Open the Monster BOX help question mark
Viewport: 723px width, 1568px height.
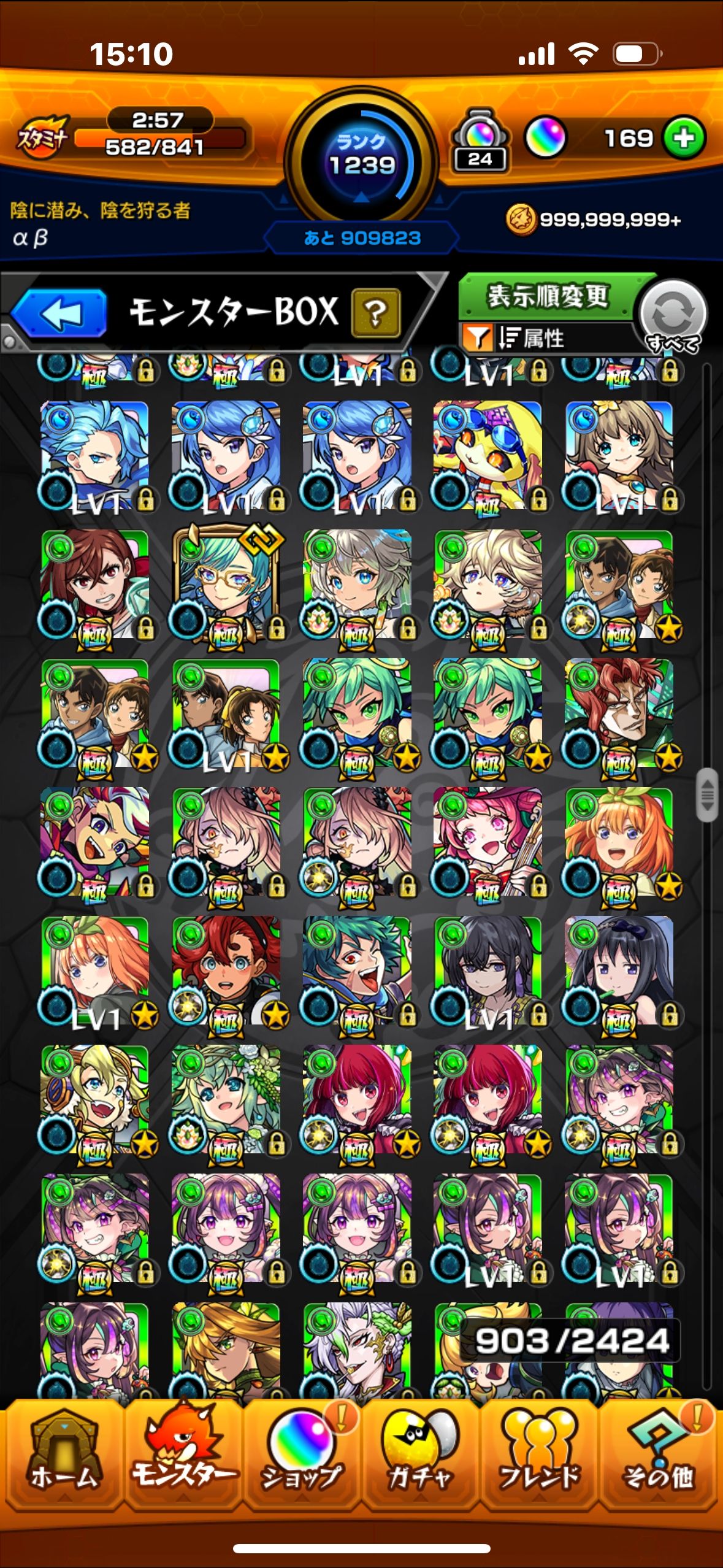point(375,313)
